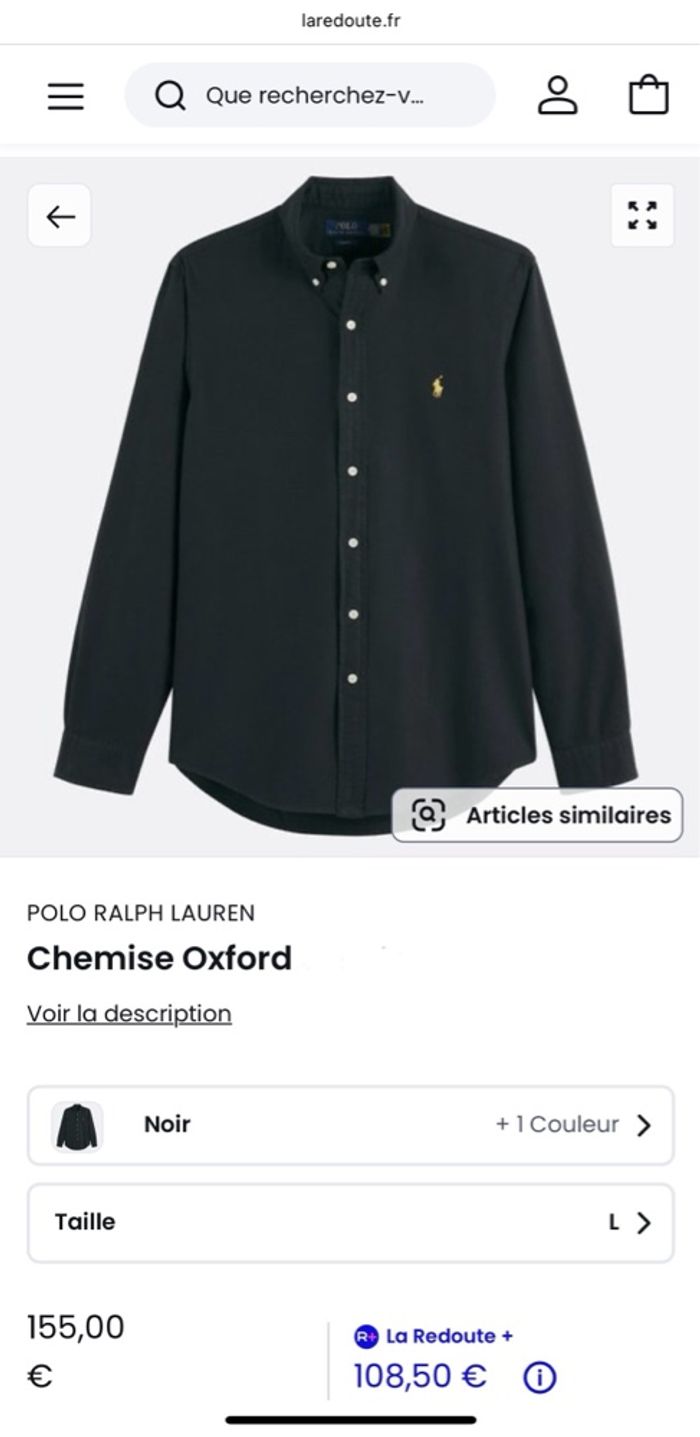Go back with the arrow button
Viewport: 700px width, 1437px height.
pyautogui.click(x=60, y=216)
